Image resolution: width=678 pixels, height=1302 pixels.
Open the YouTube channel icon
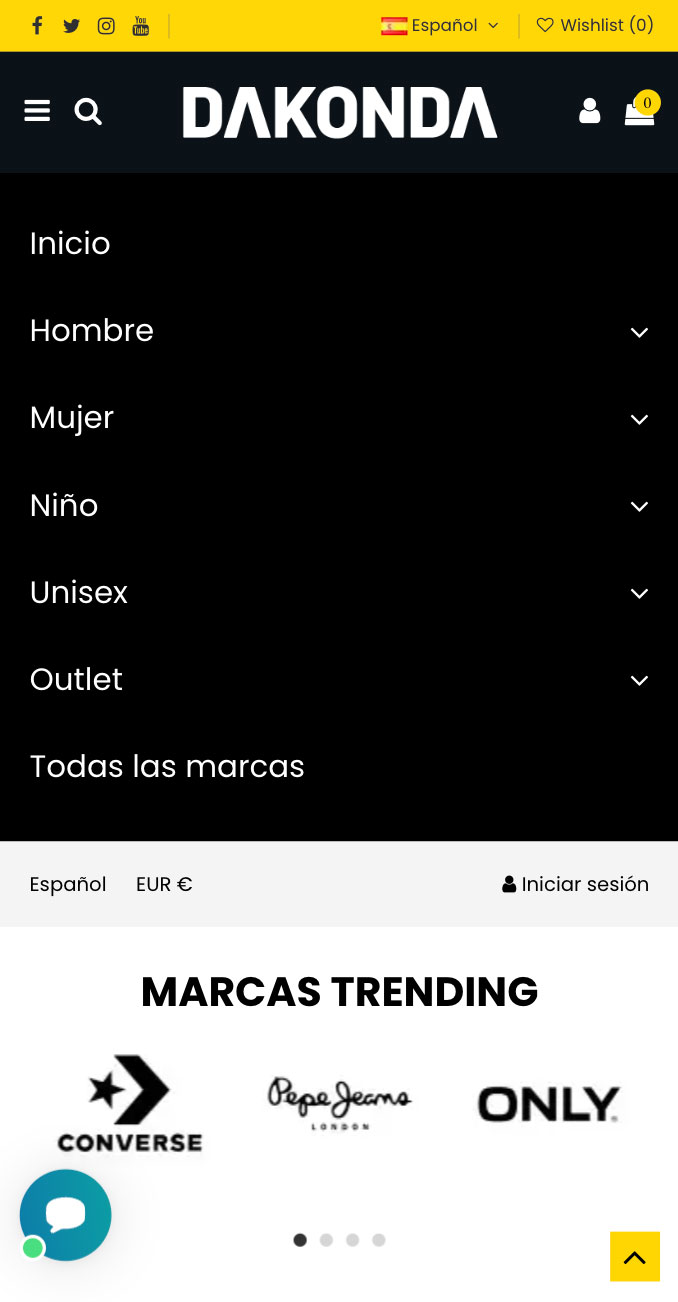[x=141, y=26]
